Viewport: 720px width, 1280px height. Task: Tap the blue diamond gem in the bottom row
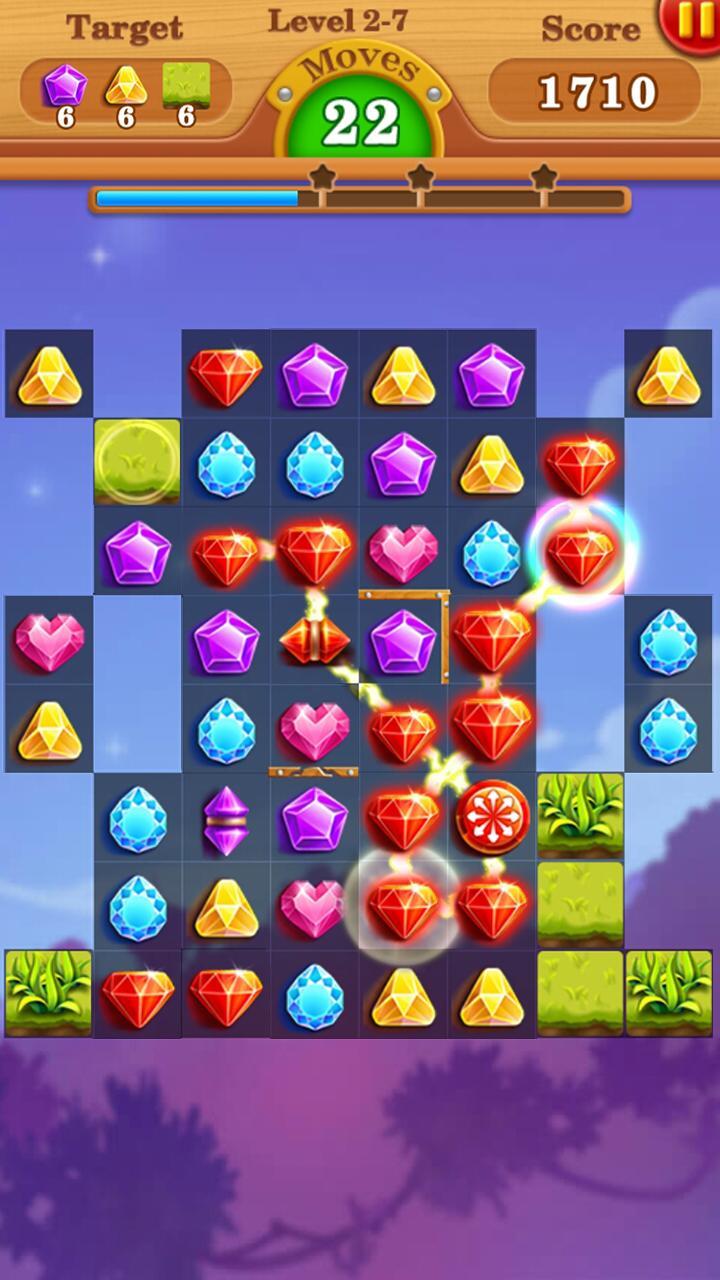[x=315, y=993]
